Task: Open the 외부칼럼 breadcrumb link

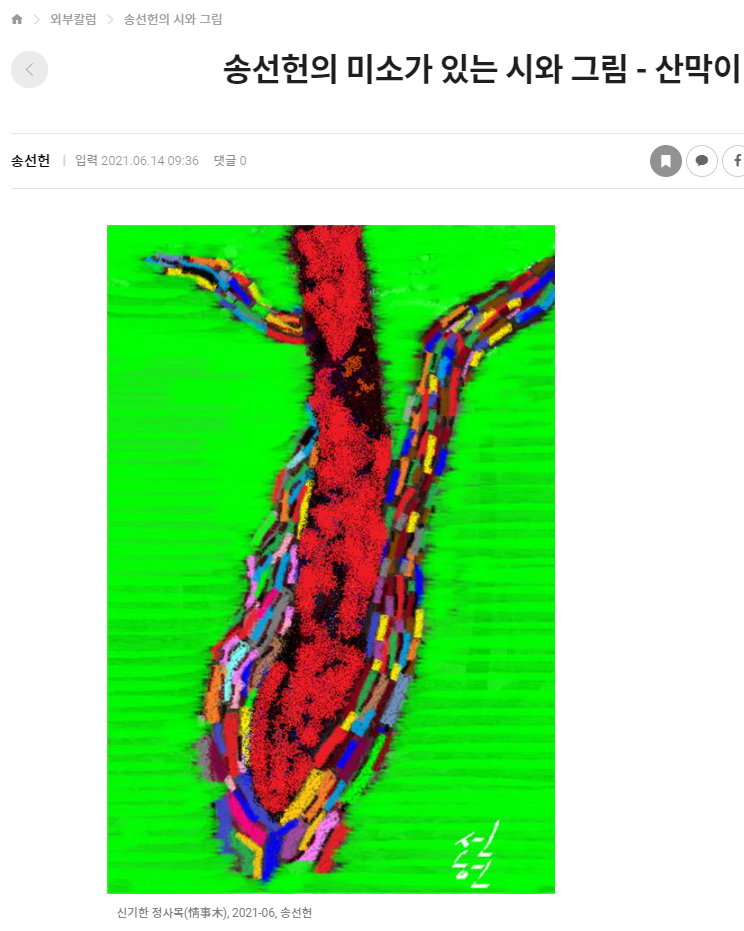Action: click(x=73, y=19)
